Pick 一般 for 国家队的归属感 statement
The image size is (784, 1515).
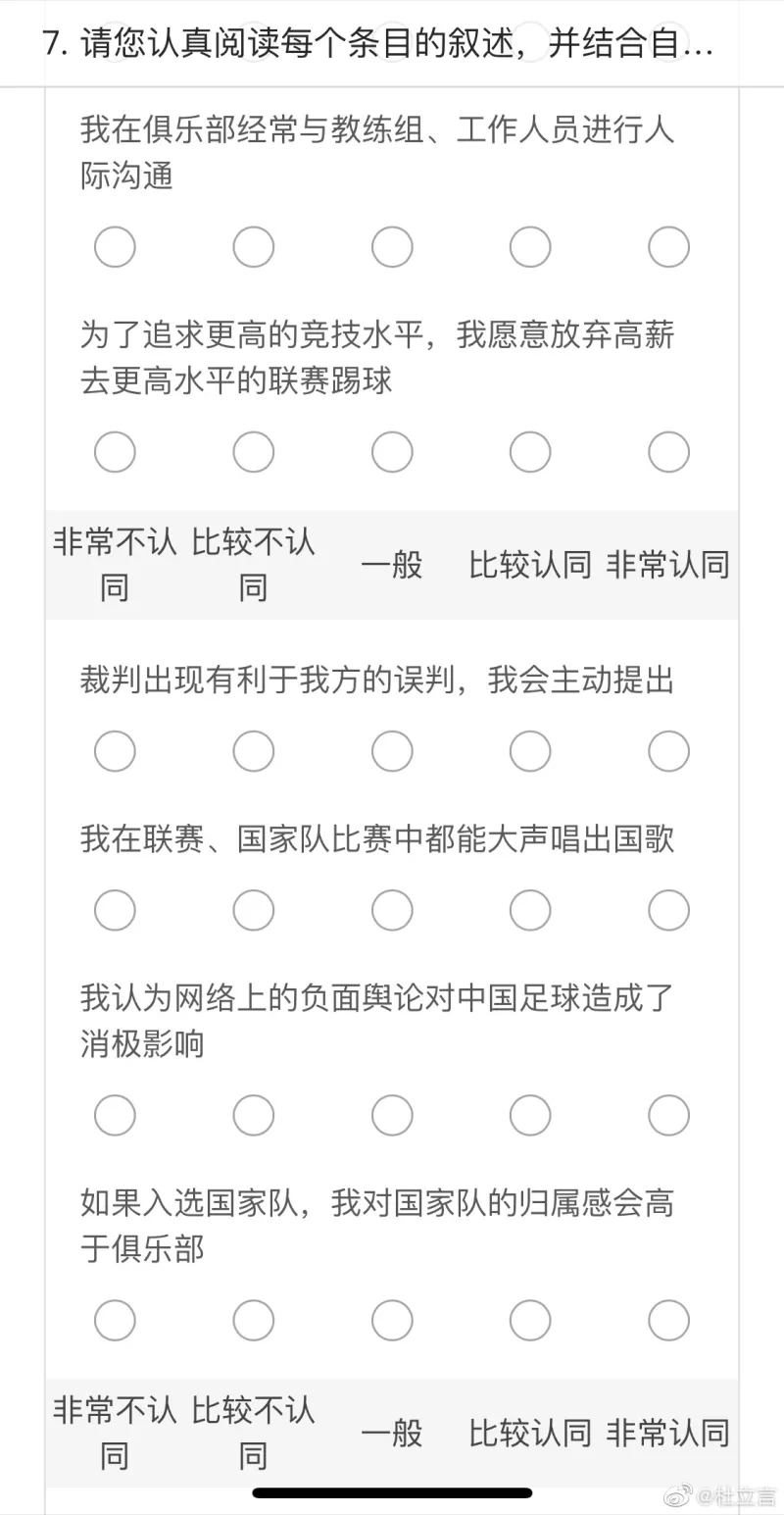[x=392, y=1320]
